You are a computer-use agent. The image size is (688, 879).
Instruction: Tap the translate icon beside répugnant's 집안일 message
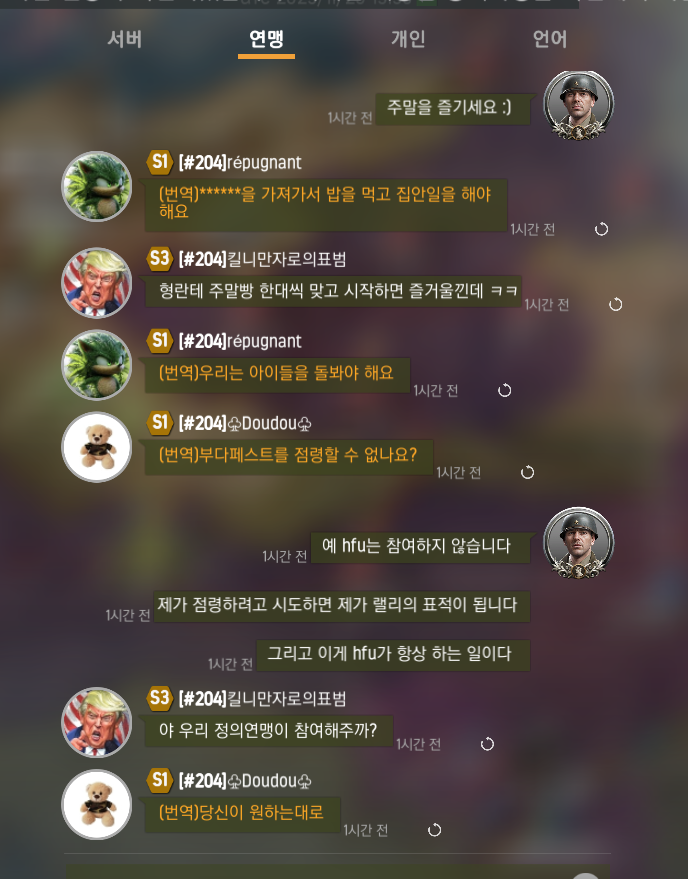(x=601, y=229)
